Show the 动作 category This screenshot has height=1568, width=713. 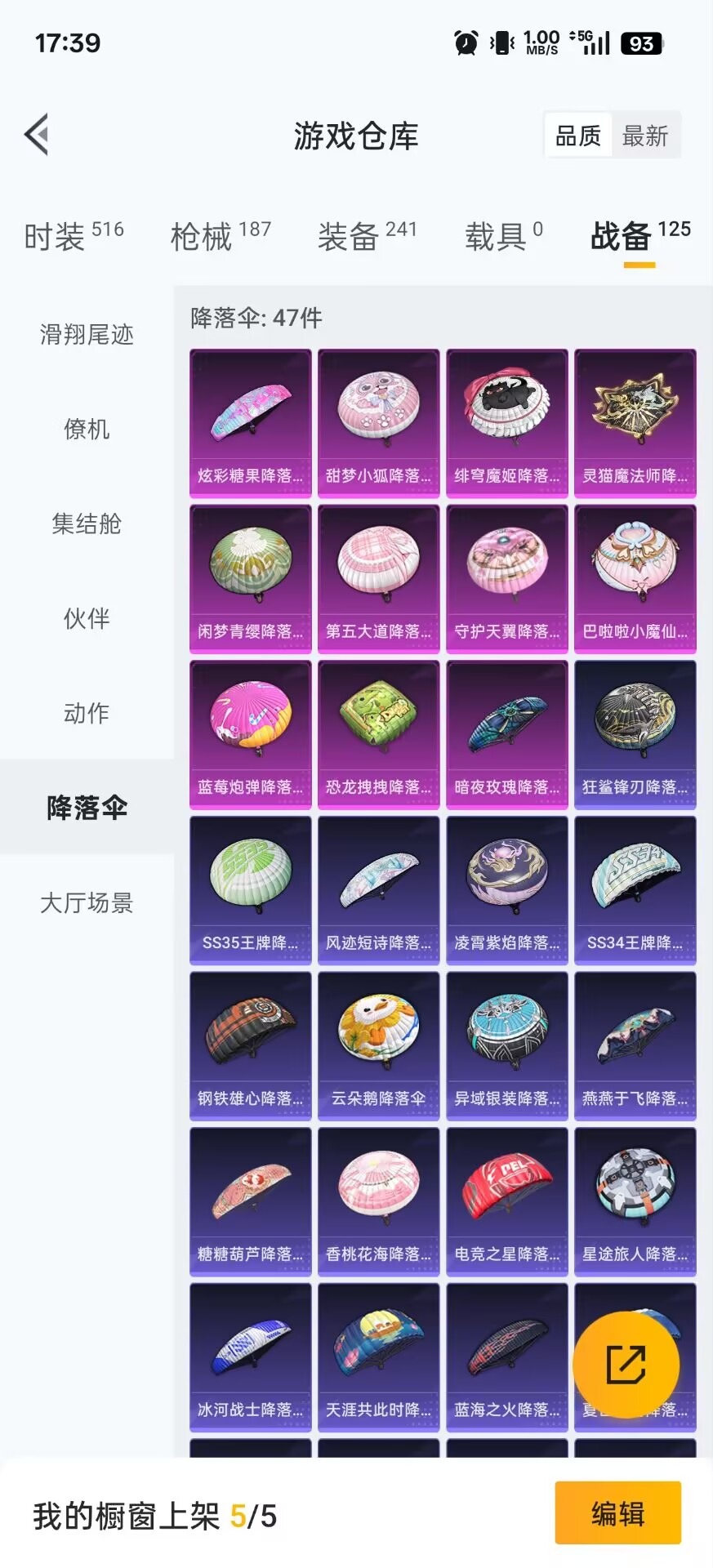pyautogui.click(x=87, y=714)
